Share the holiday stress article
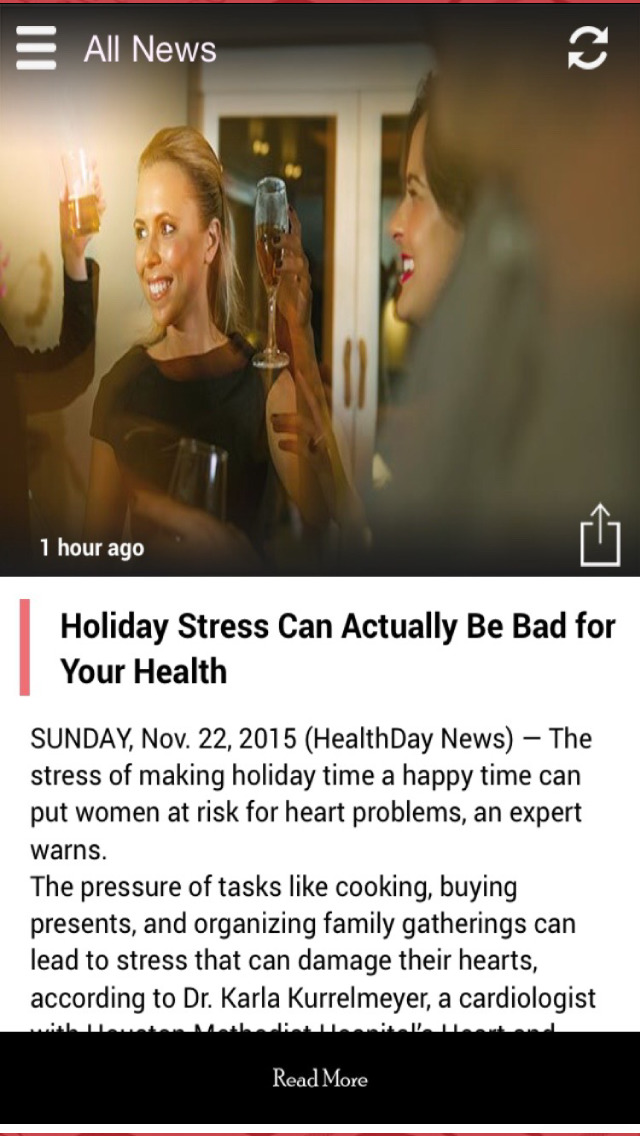 click(600, 535)
